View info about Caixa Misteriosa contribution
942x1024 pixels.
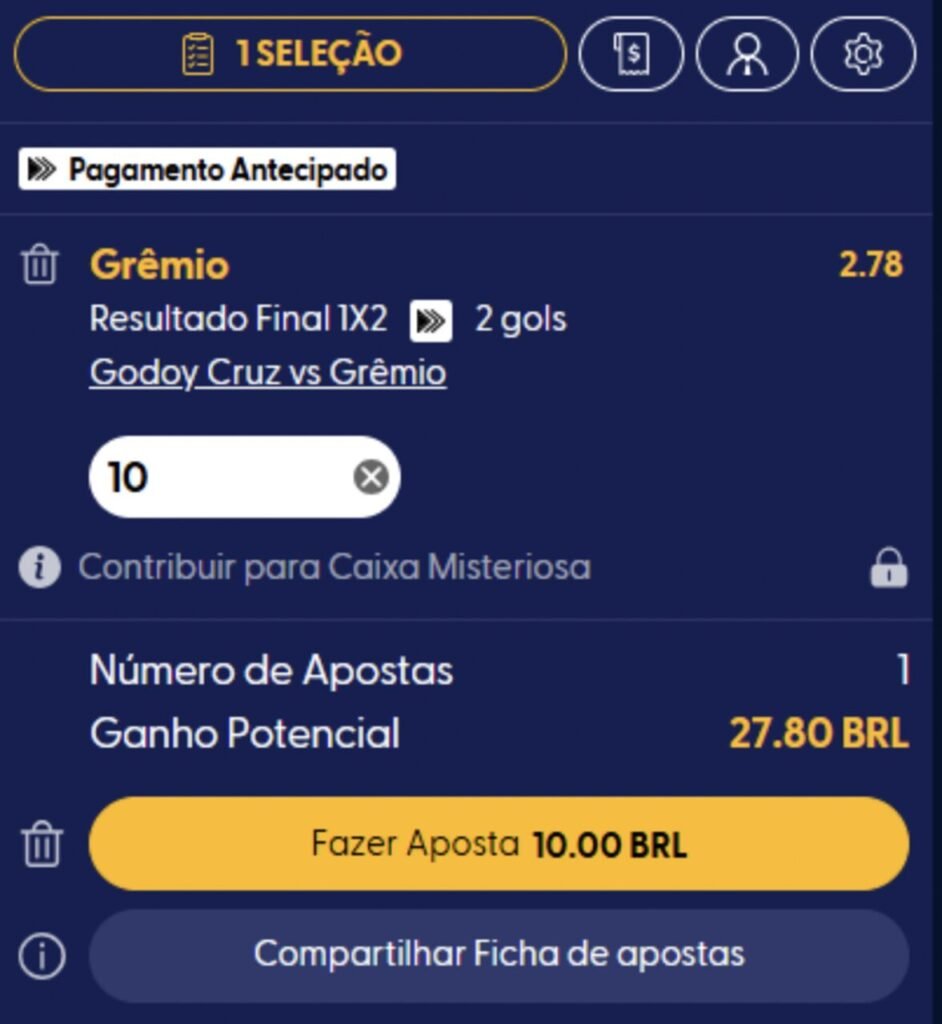point(39,568)
